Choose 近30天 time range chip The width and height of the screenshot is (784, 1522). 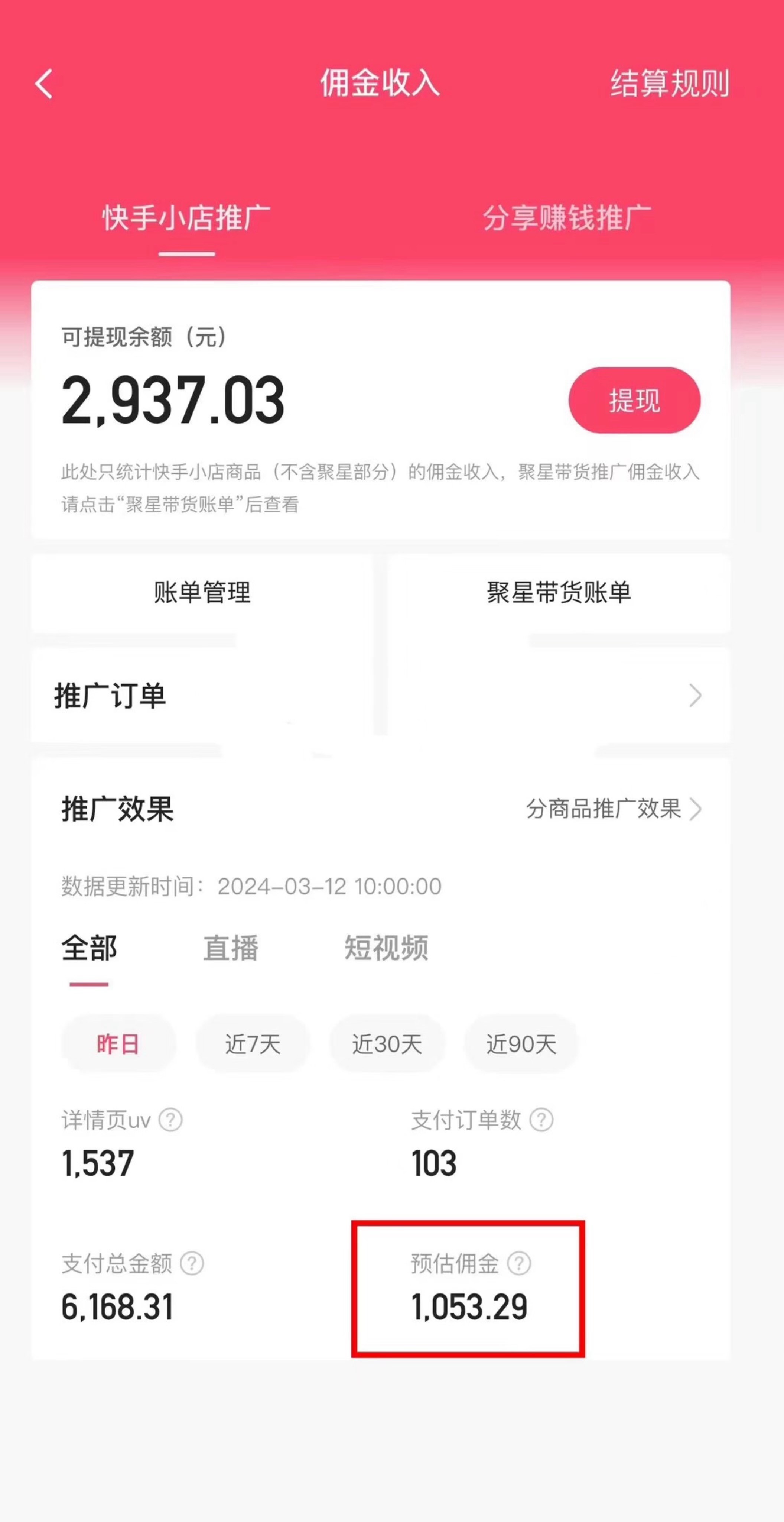387,1044
